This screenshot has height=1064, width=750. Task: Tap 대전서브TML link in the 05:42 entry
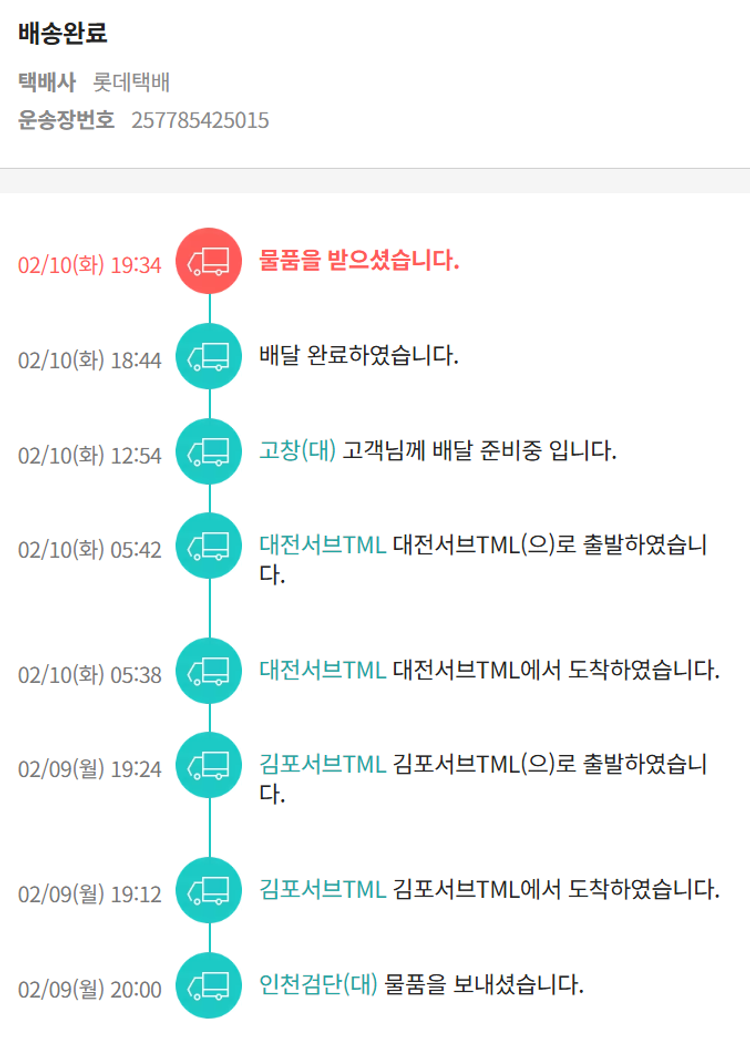click(x=322, y=546)
